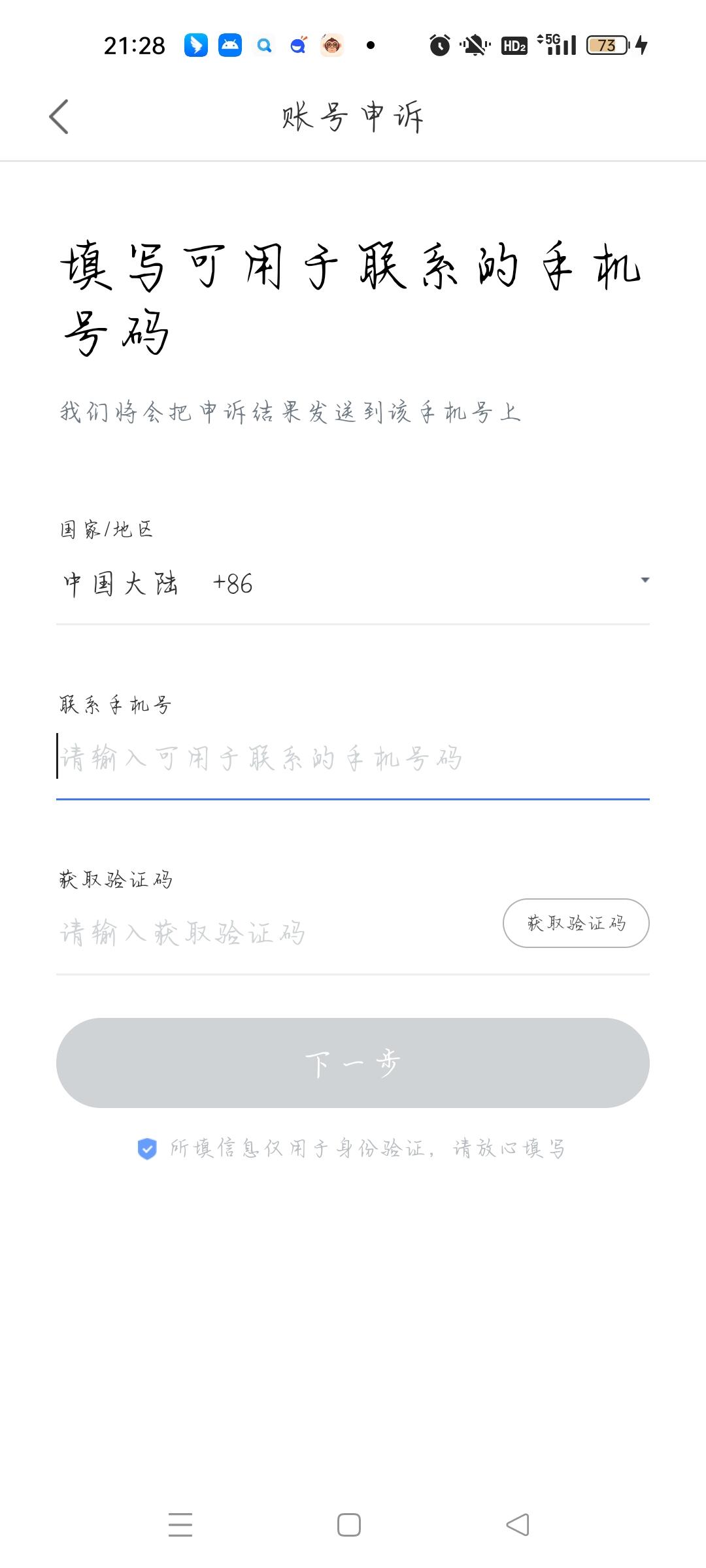Focus the 联系手机号 phone number field

[353, 759]
